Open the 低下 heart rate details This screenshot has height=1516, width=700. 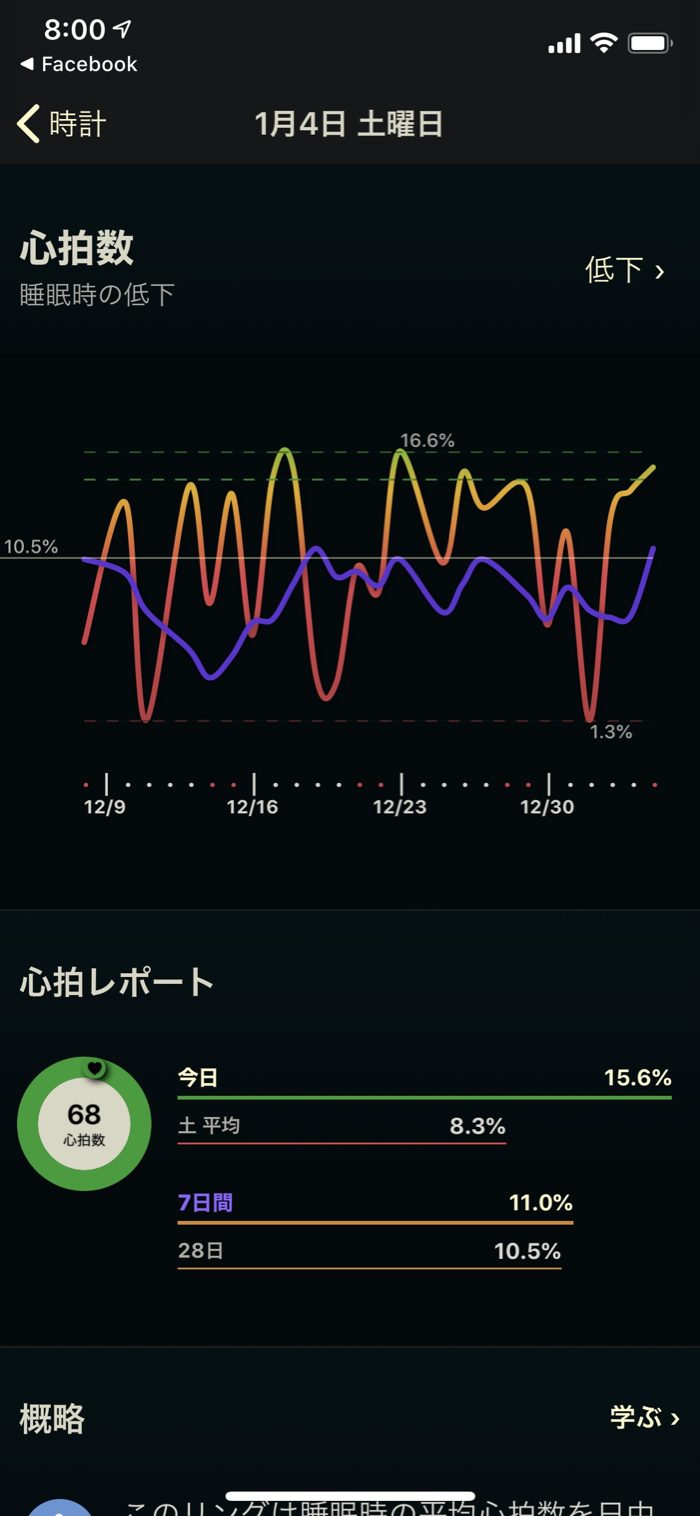[625, 270]
